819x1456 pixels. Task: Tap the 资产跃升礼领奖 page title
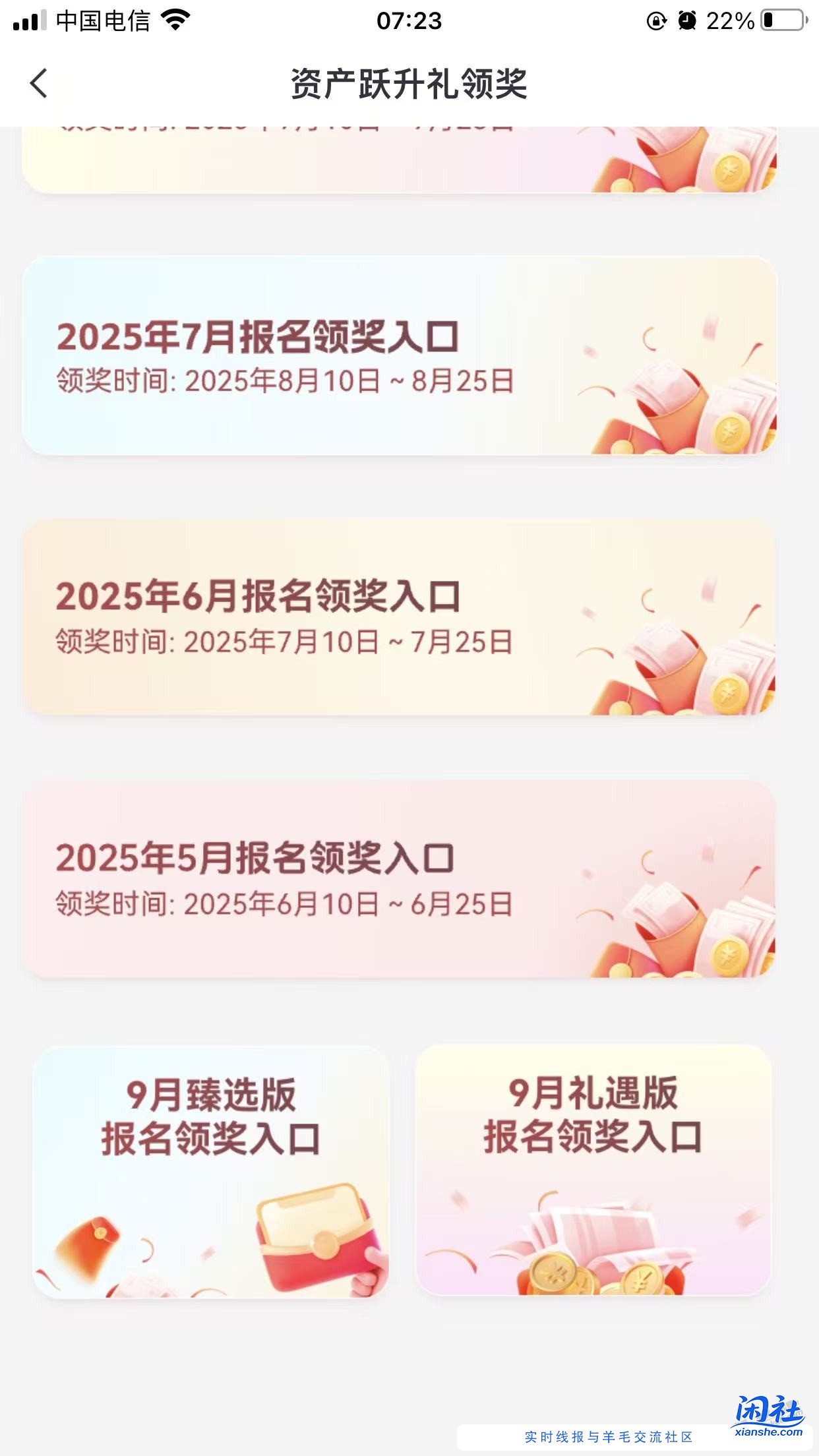[x=409, y=84]
